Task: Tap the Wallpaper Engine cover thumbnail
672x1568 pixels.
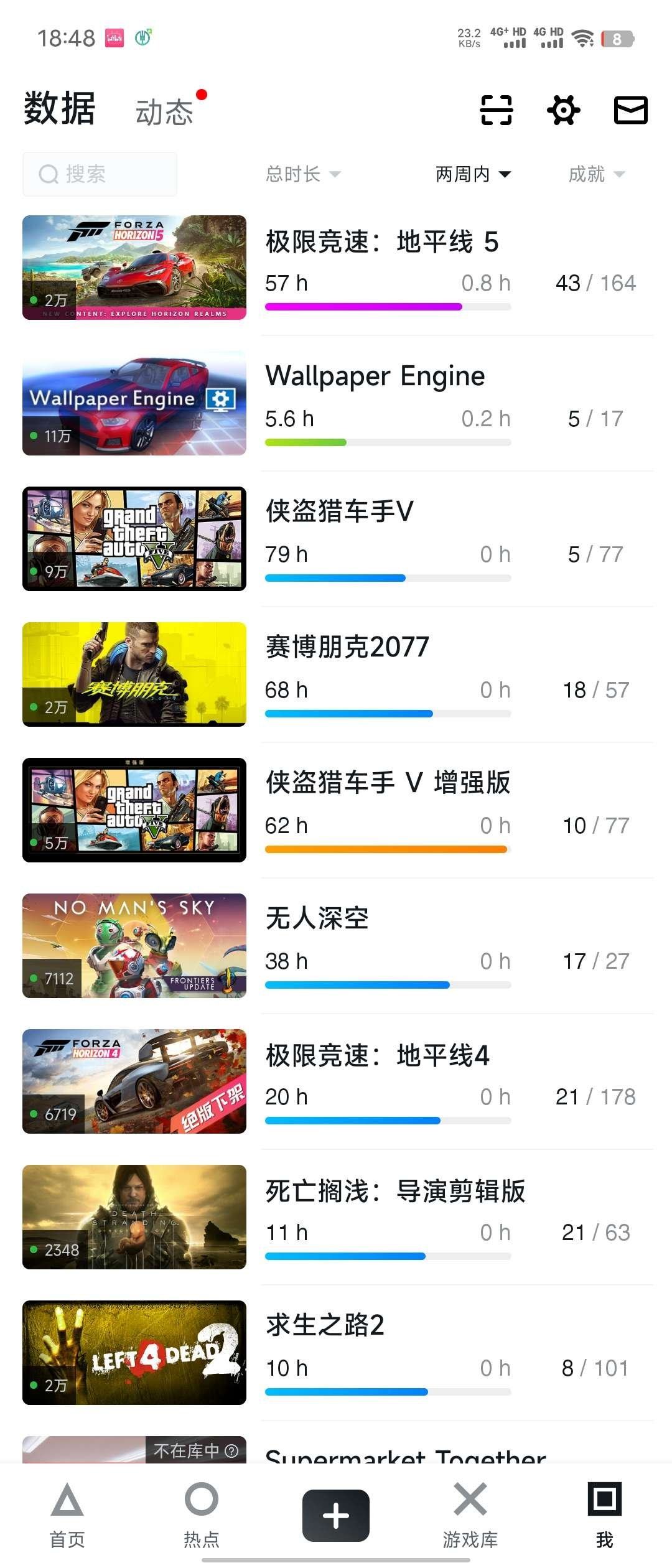Action: [134, 403]
